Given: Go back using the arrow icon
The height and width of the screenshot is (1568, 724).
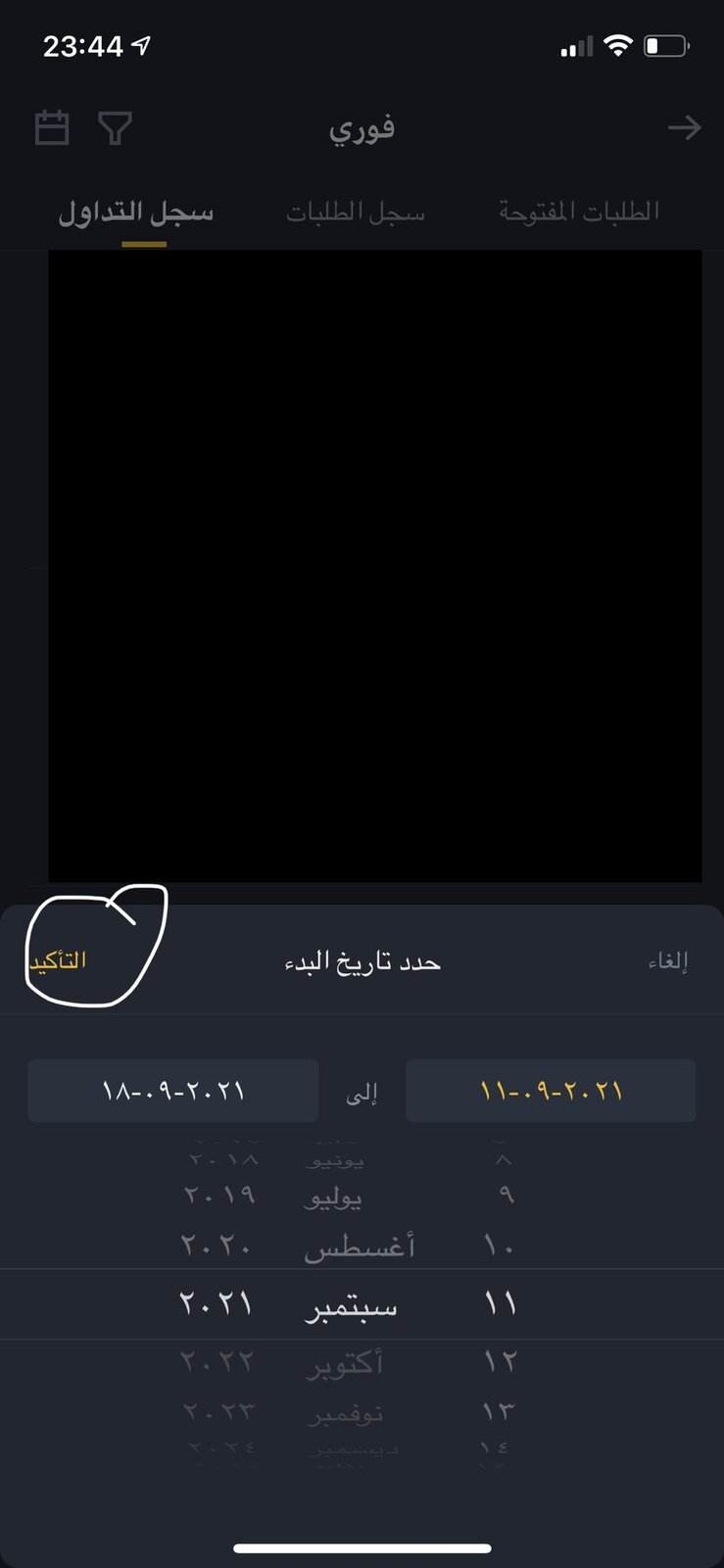Looking at the screenshot, I should [684, 127].
